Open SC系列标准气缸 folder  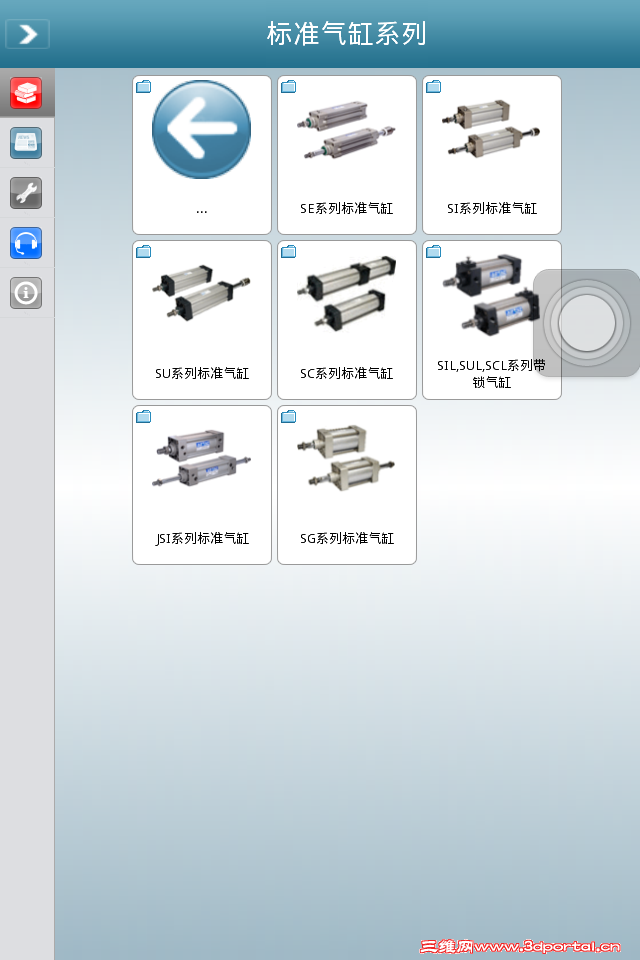click(347, 319)
